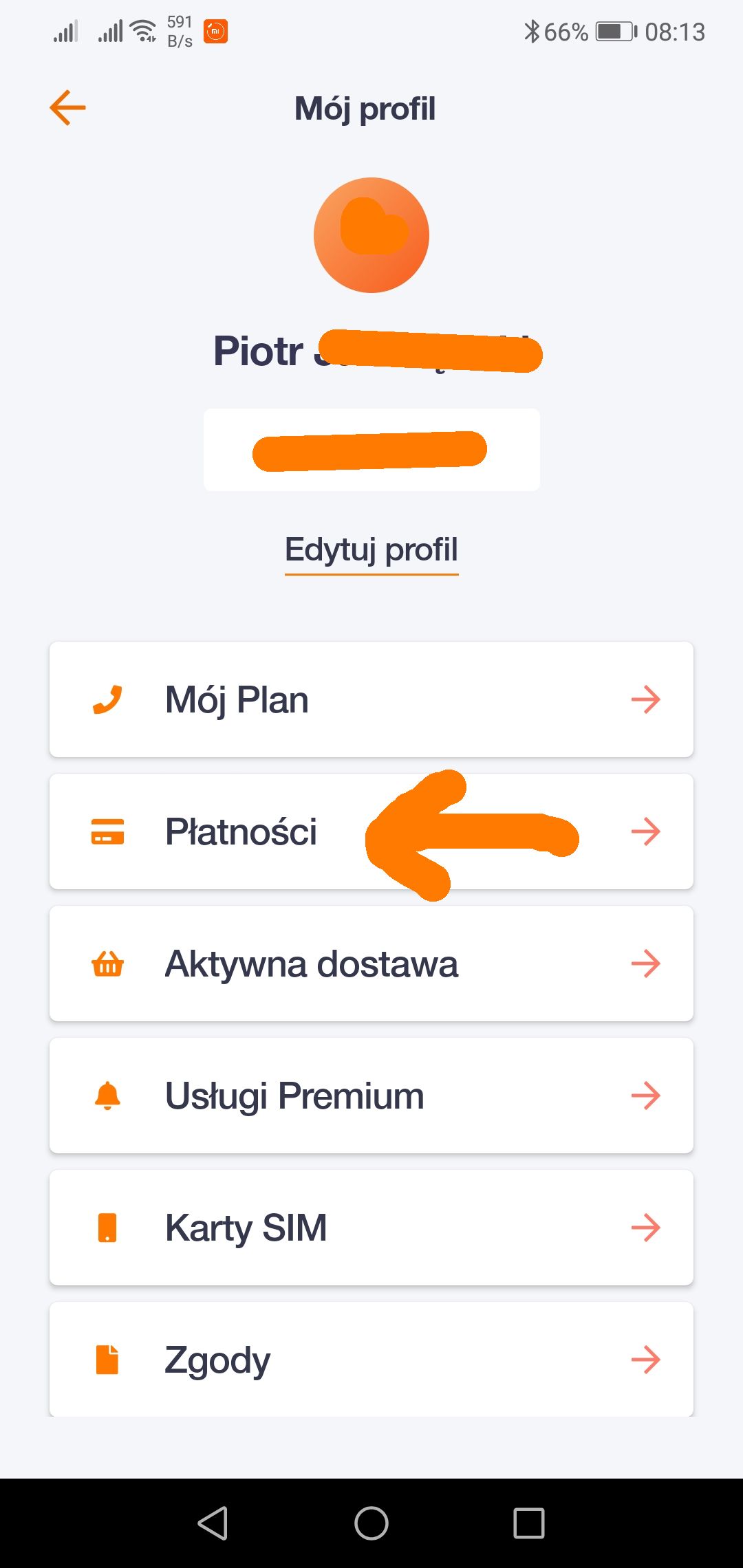
Task: Open Zgody via its arrow chevron
Action: click(645, 1358)
